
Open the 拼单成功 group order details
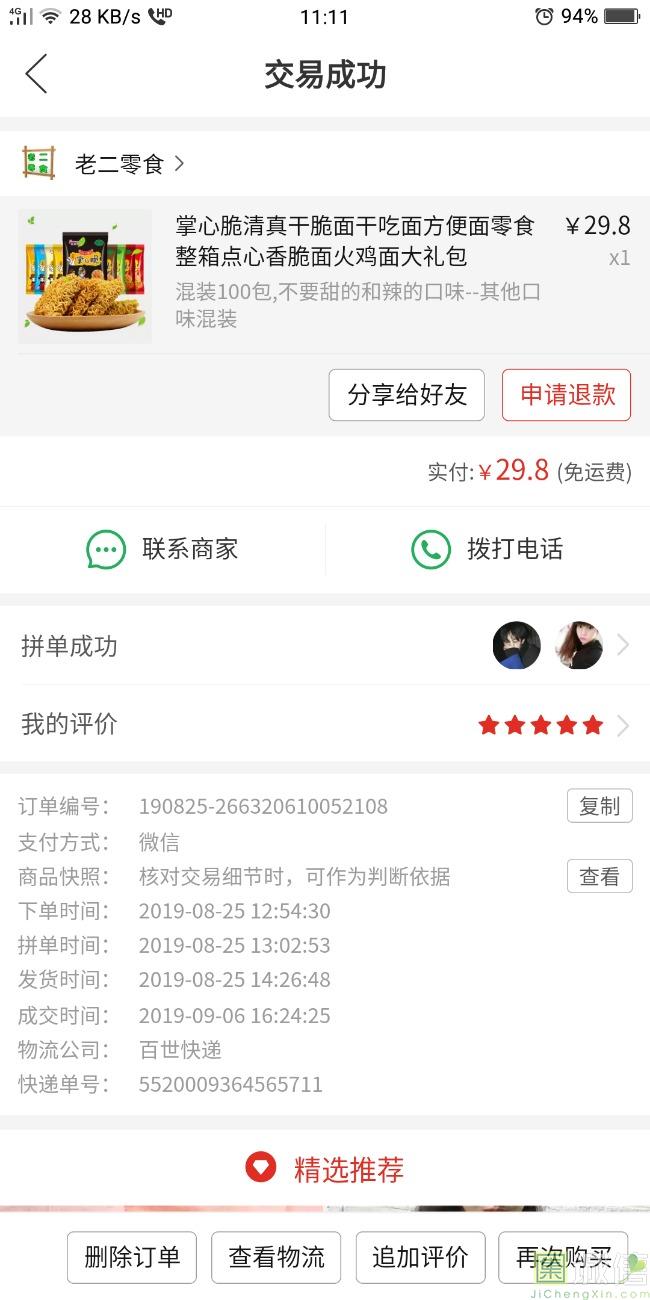pyautogui.click(x=324, y=646)
